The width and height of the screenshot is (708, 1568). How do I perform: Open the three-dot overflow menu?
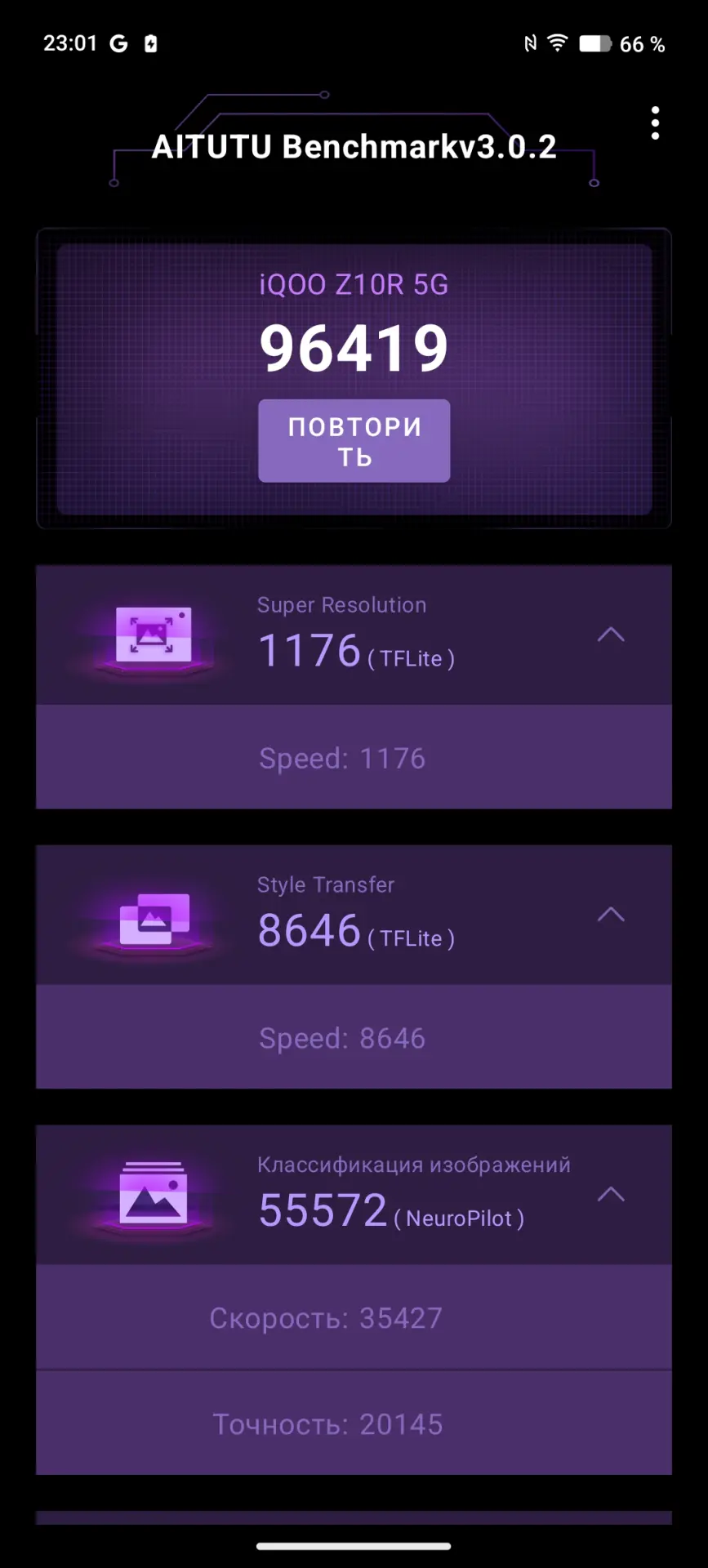pos(655,123)
